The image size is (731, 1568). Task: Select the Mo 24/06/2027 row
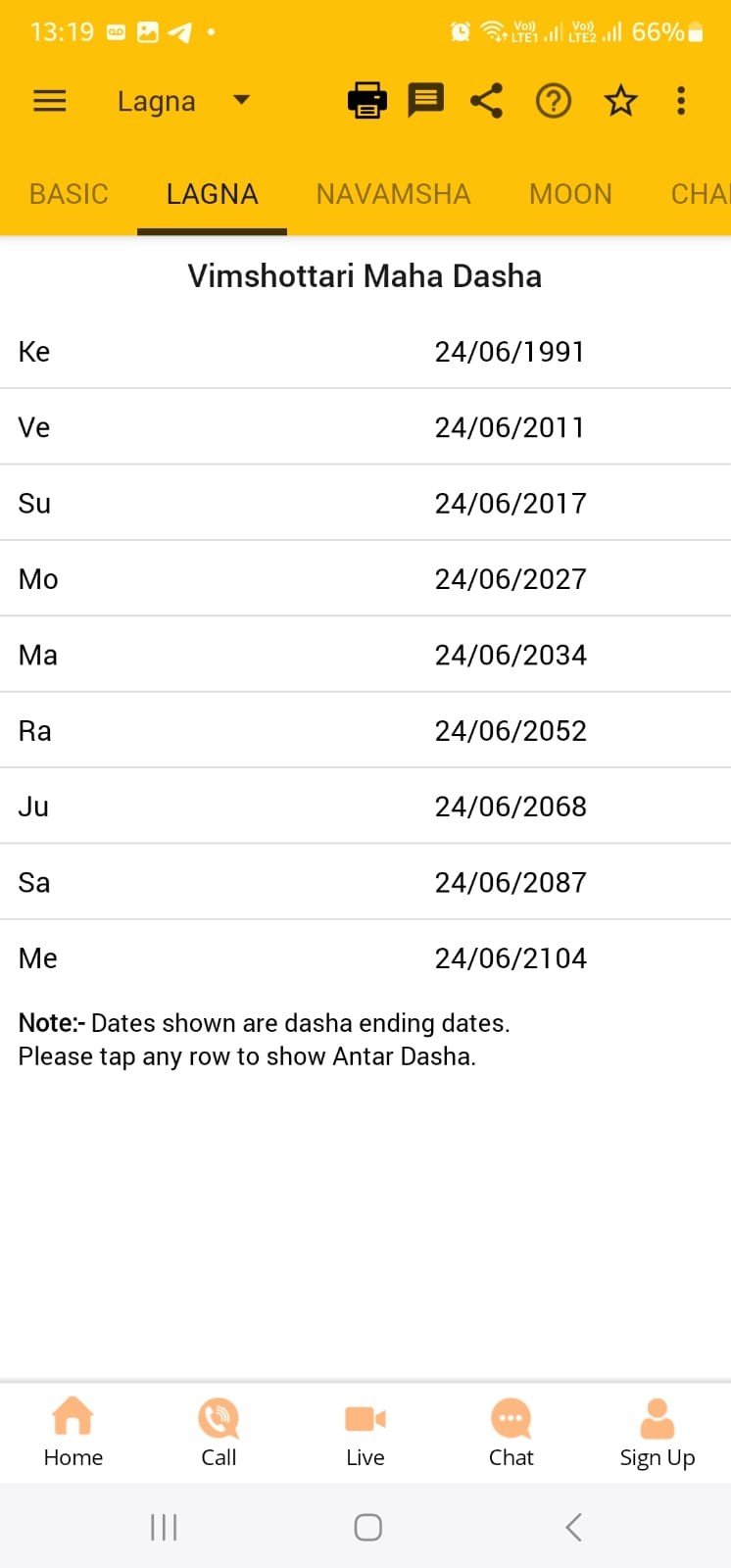365,579
